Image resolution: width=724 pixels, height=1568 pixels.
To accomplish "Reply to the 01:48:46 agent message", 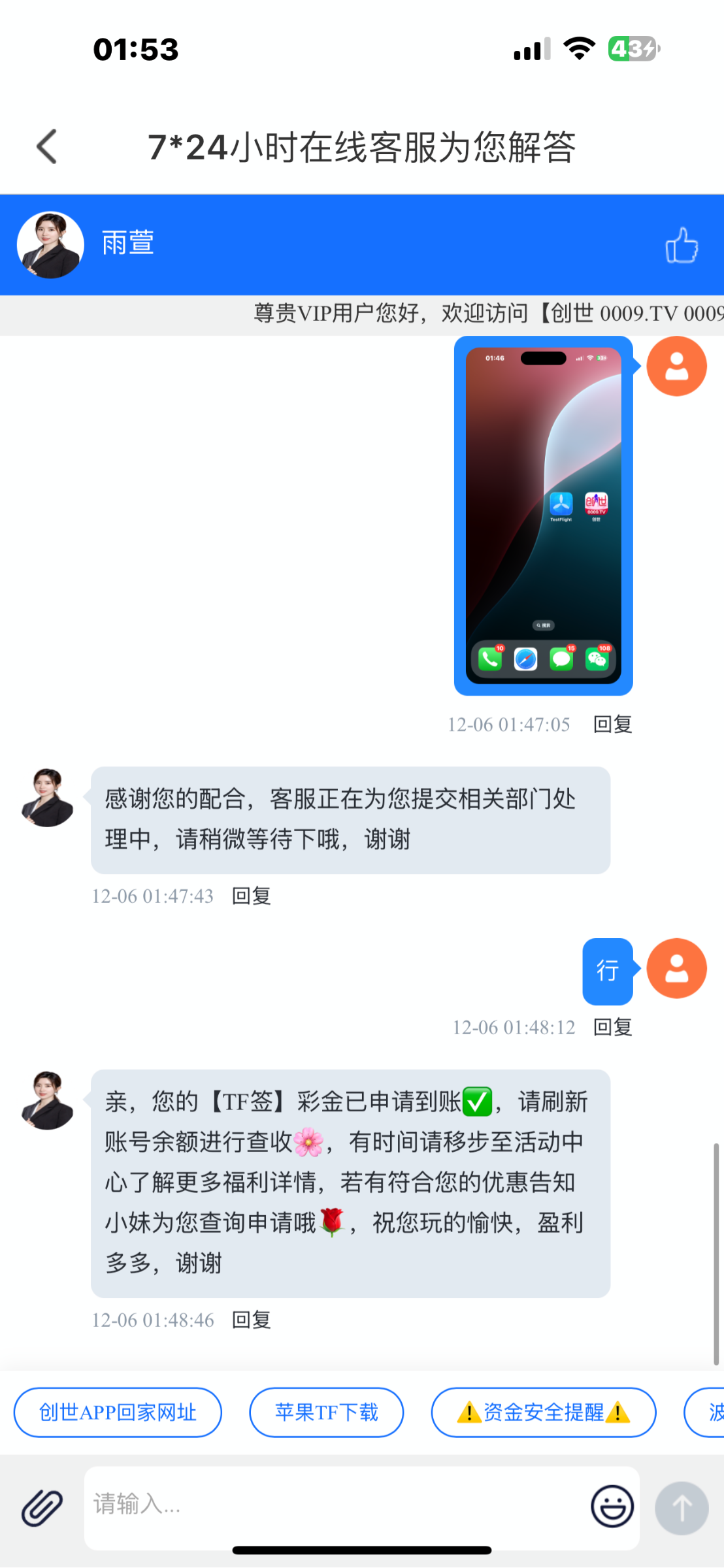I will click(x=252, y=1320).
